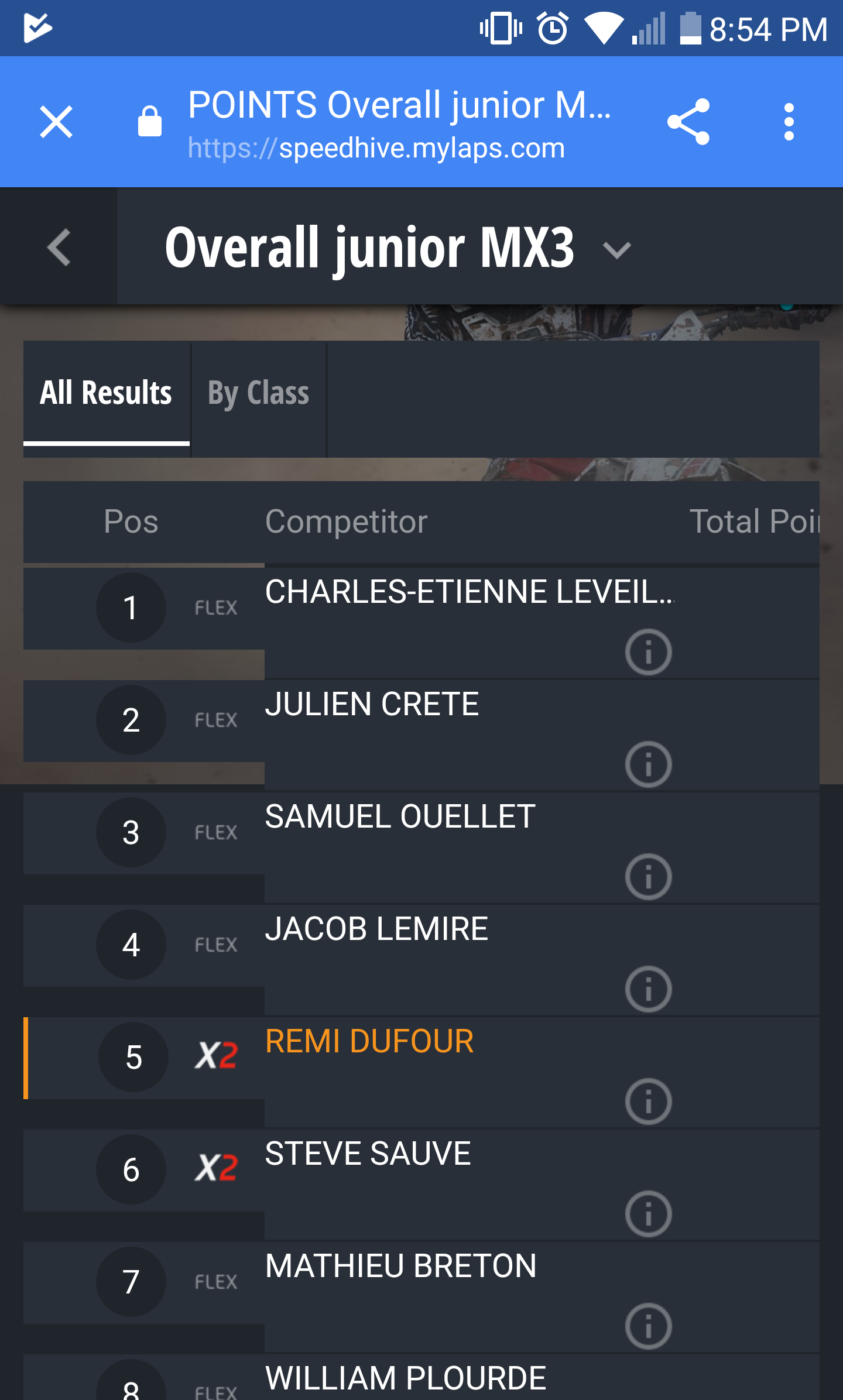
Task: Go back using the left chevron
Action: pyautogui.click(x=59, y=248)
